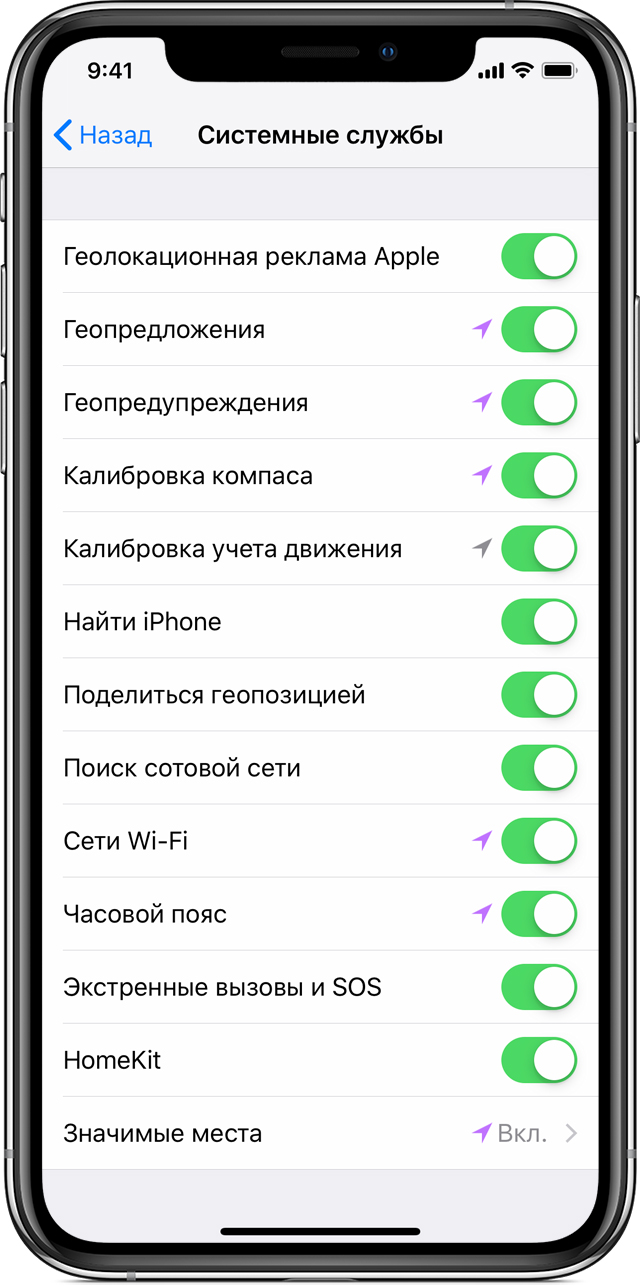640x1286 pixels.
Task: Switch off the HomeKit toggle
Action: click(x=539, y=1061)
